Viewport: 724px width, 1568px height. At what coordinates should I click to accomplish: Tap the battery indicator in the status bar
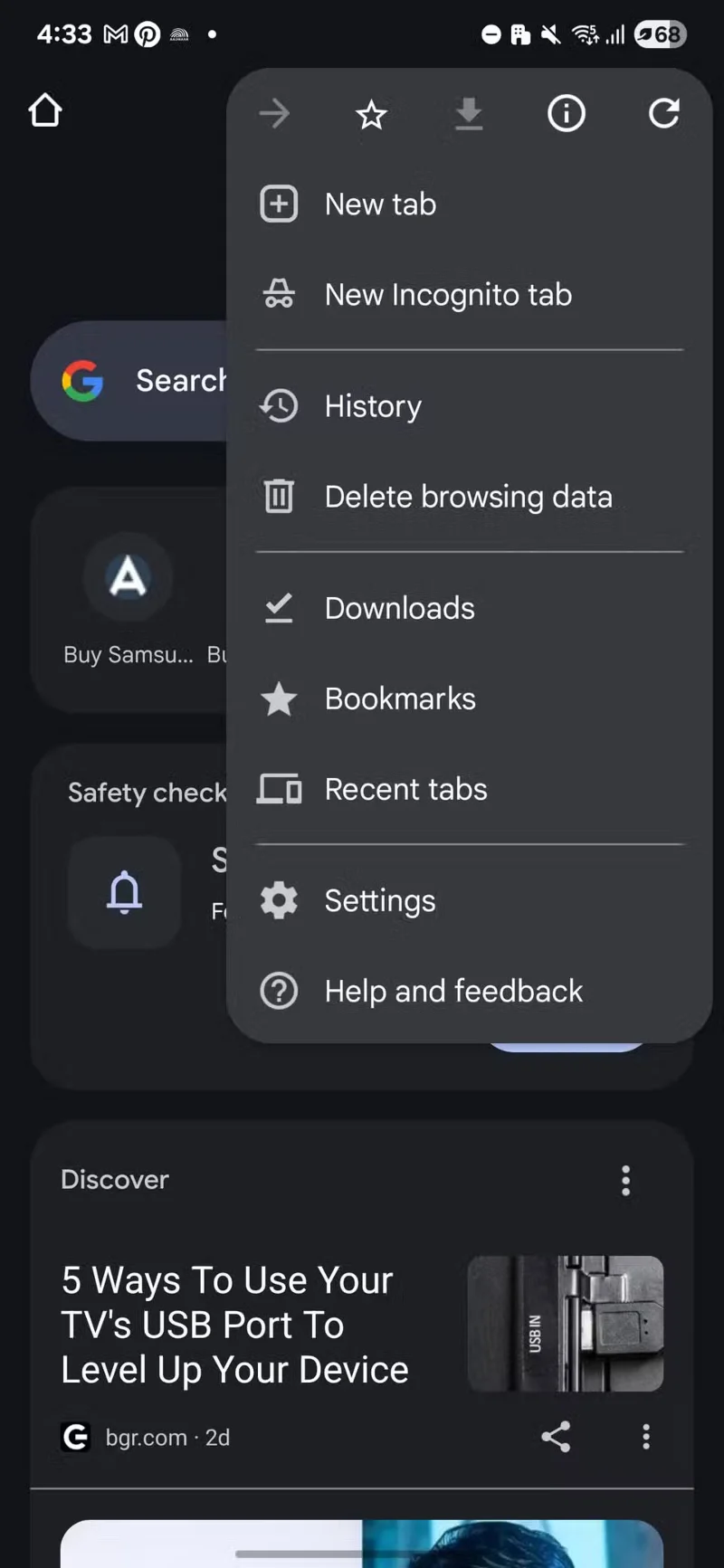pos(660,34)
